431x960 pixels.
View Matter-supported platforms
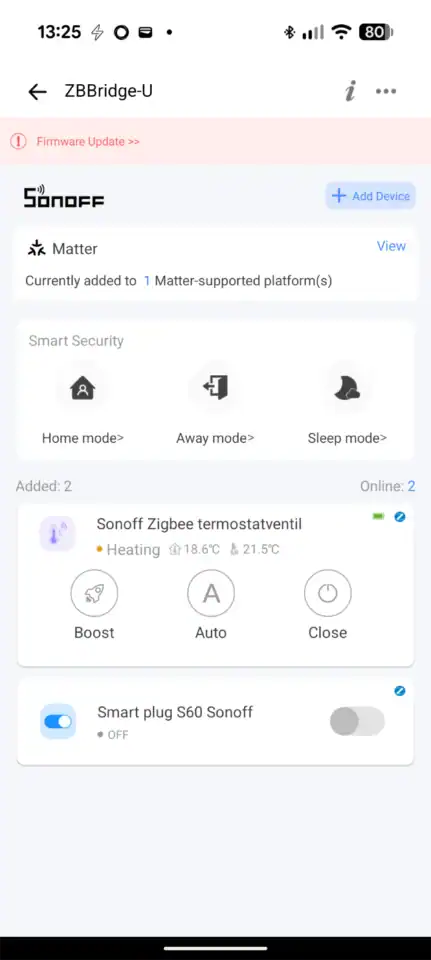[391, 246]
